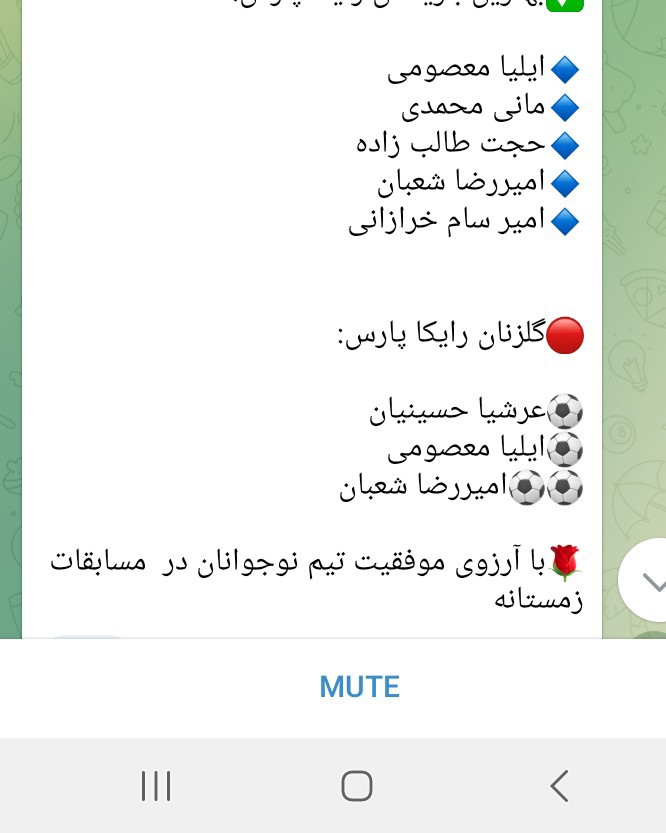Go back using the system back button
Image resolution: width=666 pixels, height=833 pixels.
point(559,786)
